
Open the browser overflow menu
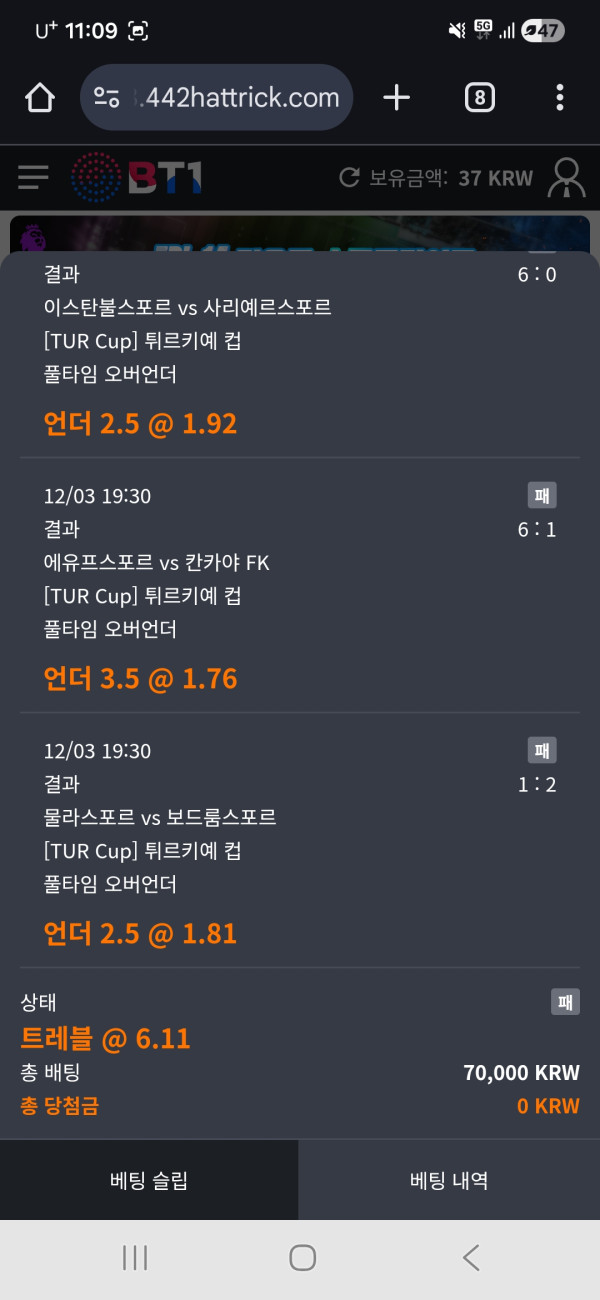(559, 97)
